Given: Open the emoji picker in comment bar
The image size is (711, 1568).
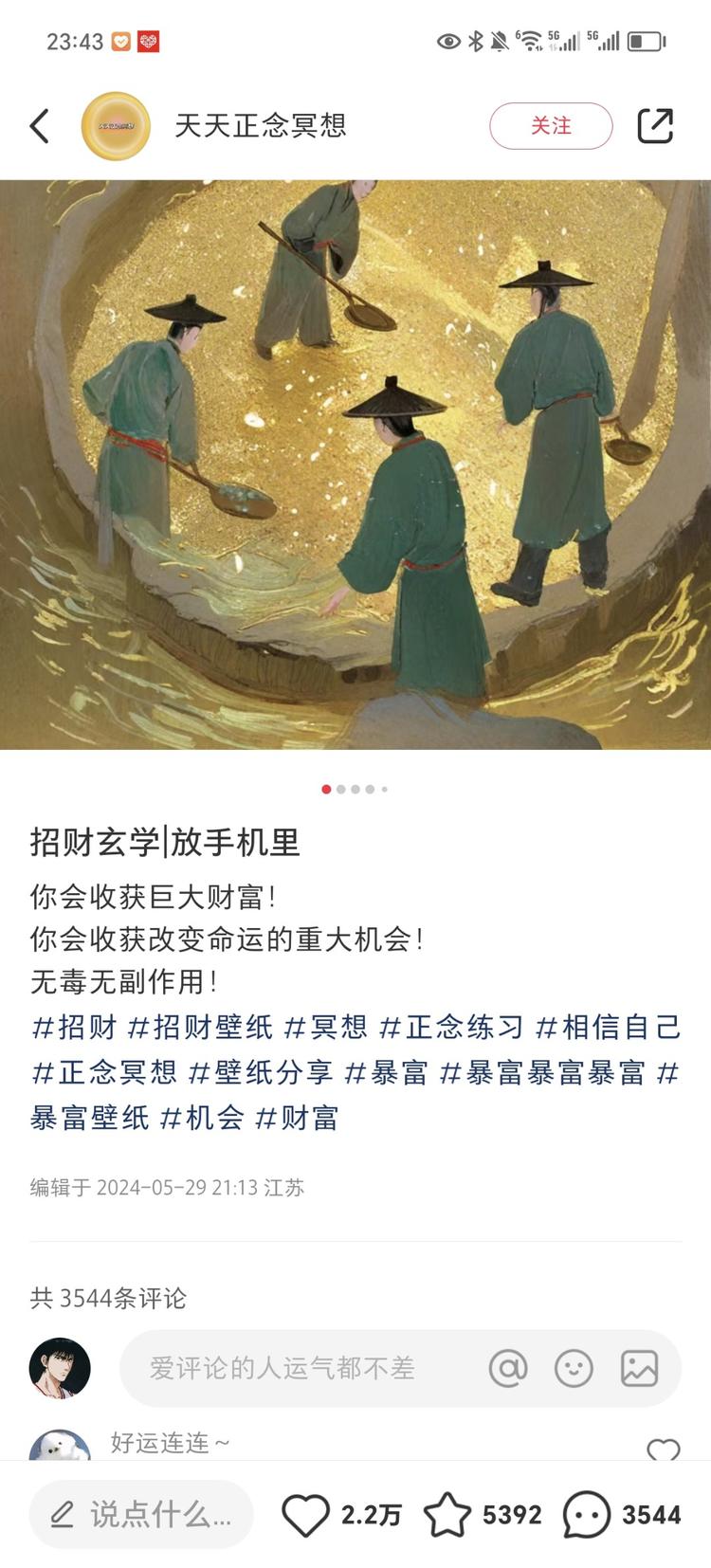Looking at the screenshot, I should tap(574, 1368).
